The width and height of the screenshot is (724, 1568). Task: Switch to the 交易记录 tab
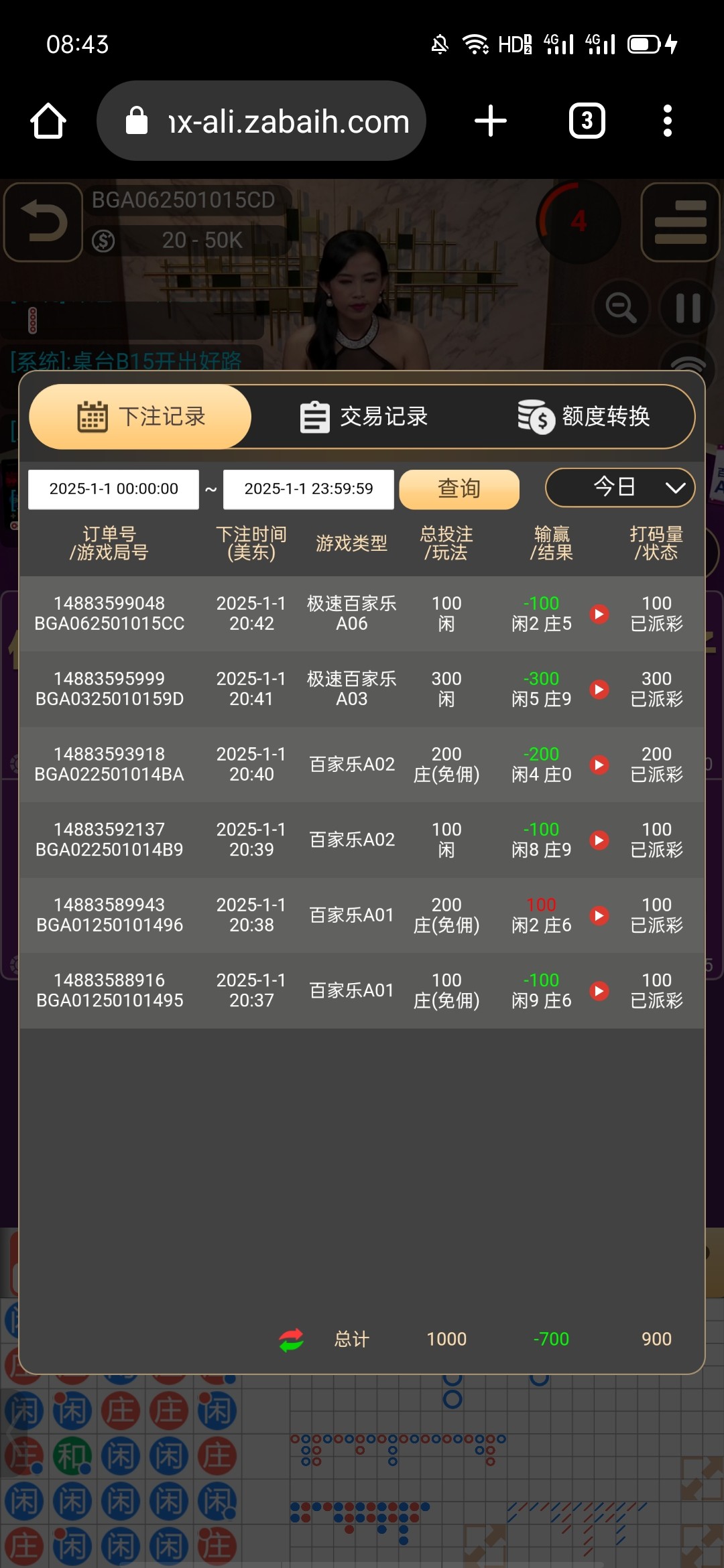[x=364, y=417]
